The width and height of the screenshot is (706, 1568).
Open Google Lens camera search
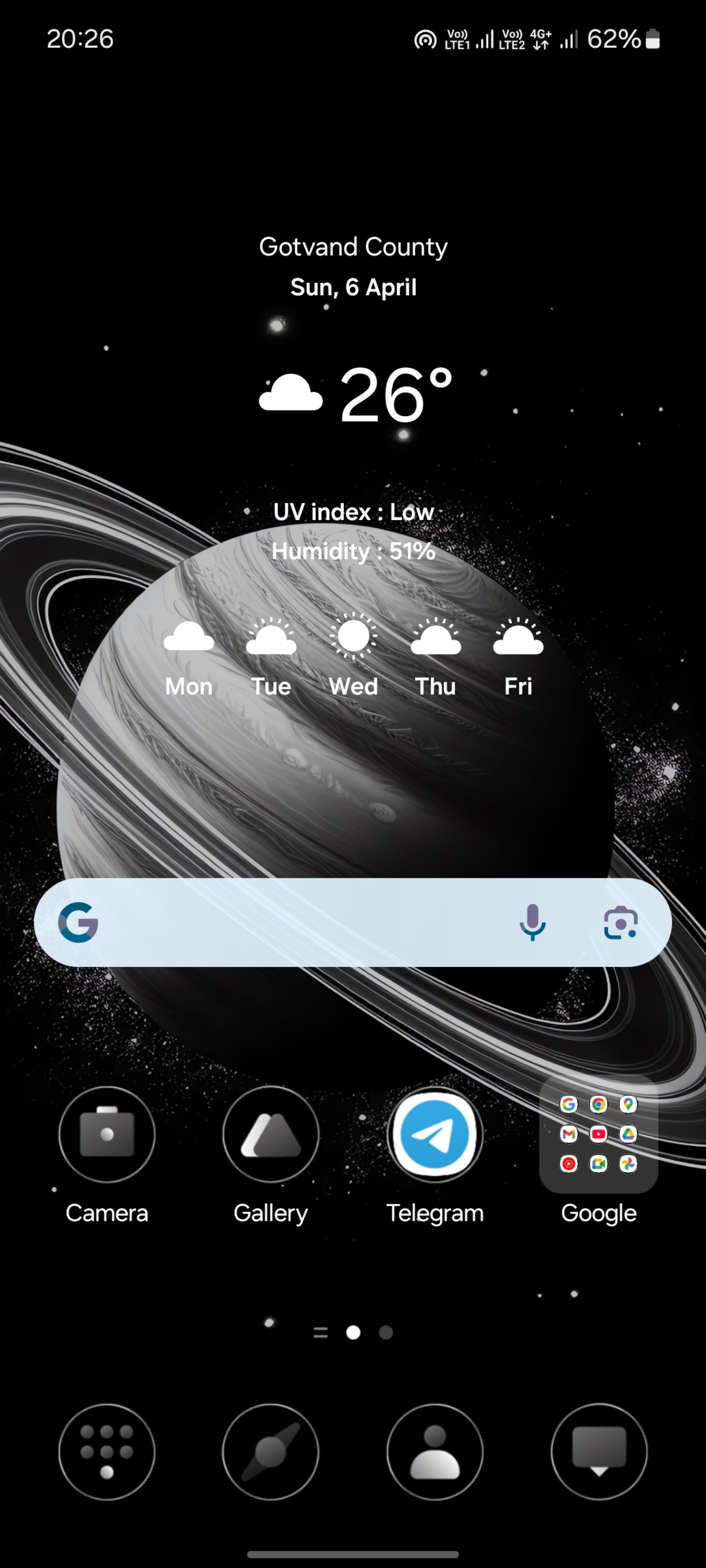click(620, 922)
